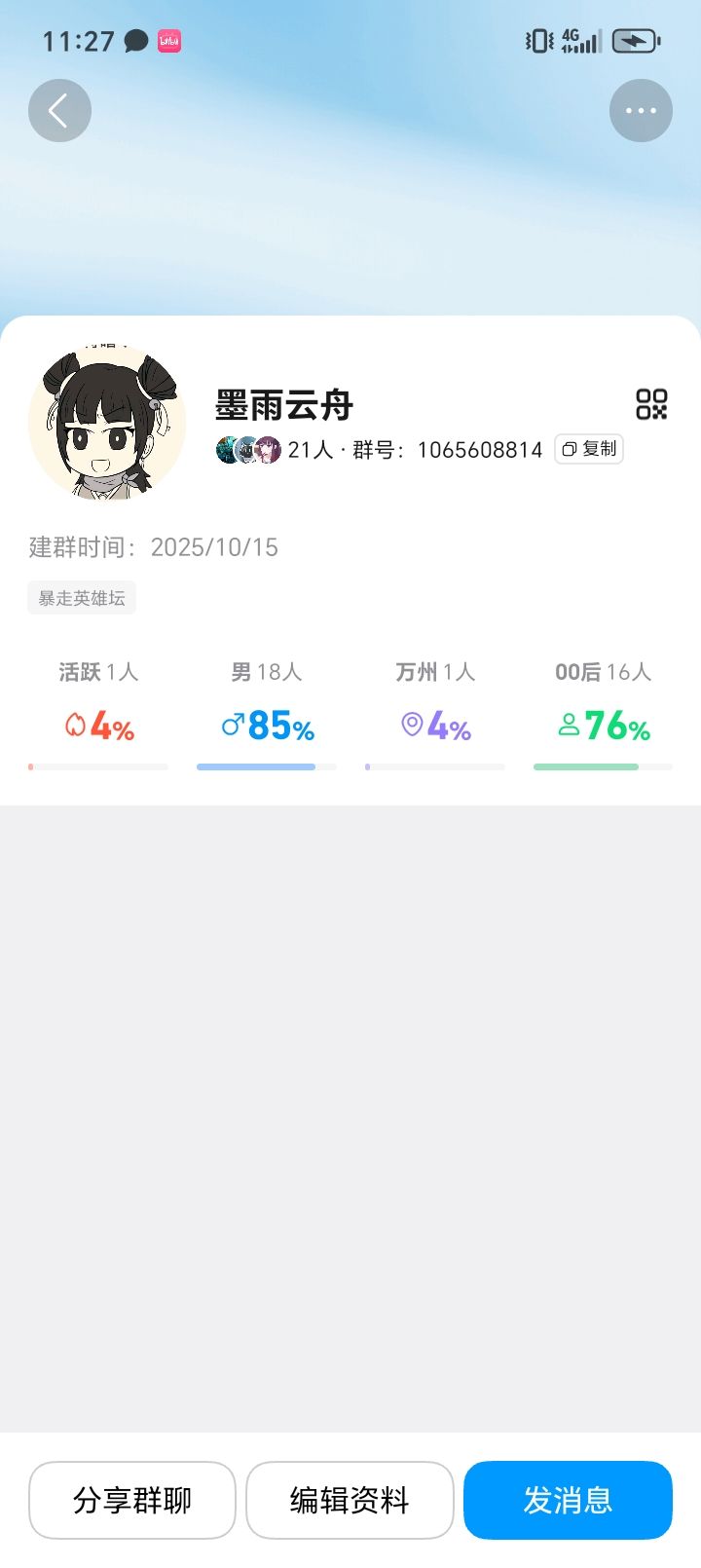701x1568 pixels.
Task: Tap the battery icon in the status bar
Action: 638,41
